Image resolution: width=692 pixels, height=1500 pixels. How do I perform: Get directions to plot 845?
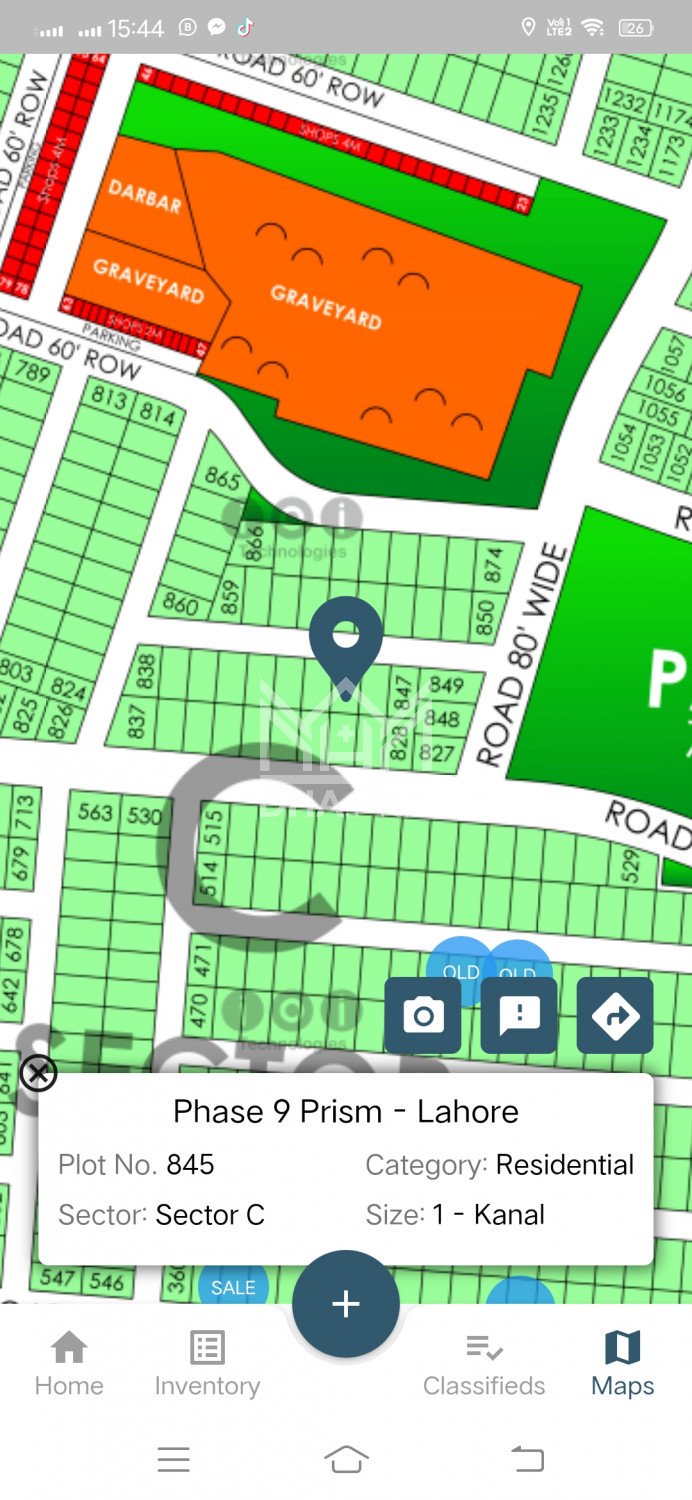click(x=615, y=1015)
